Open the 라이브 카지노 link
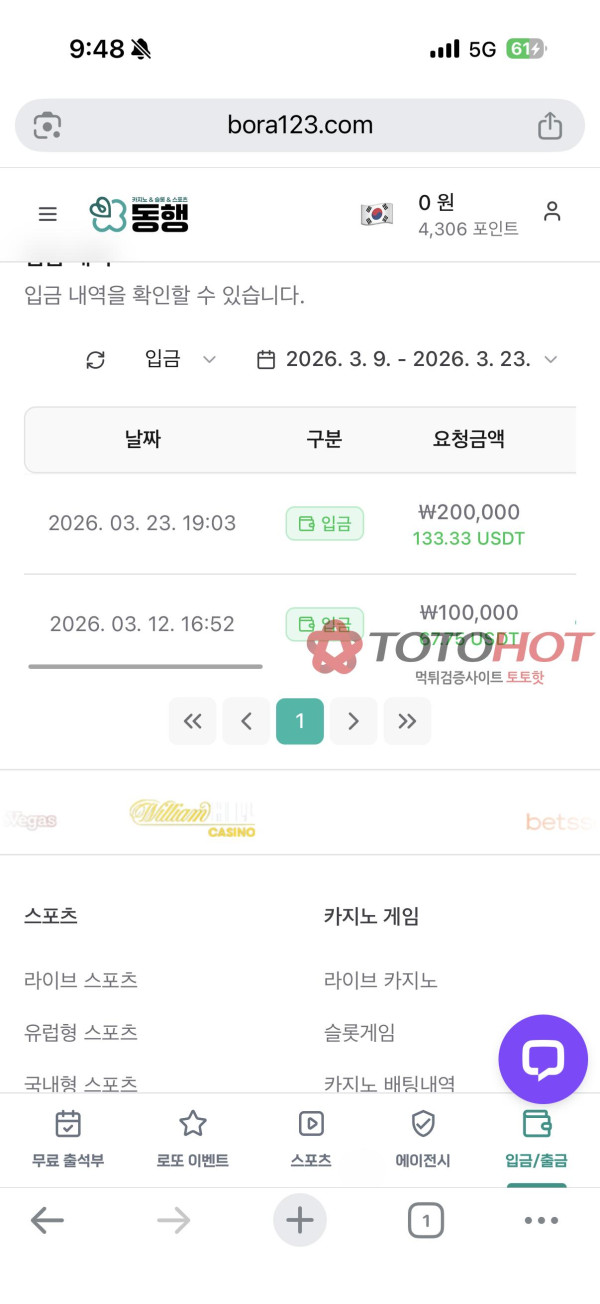The height and width of the screenshot is (1304, 600). tap(381, 980)
